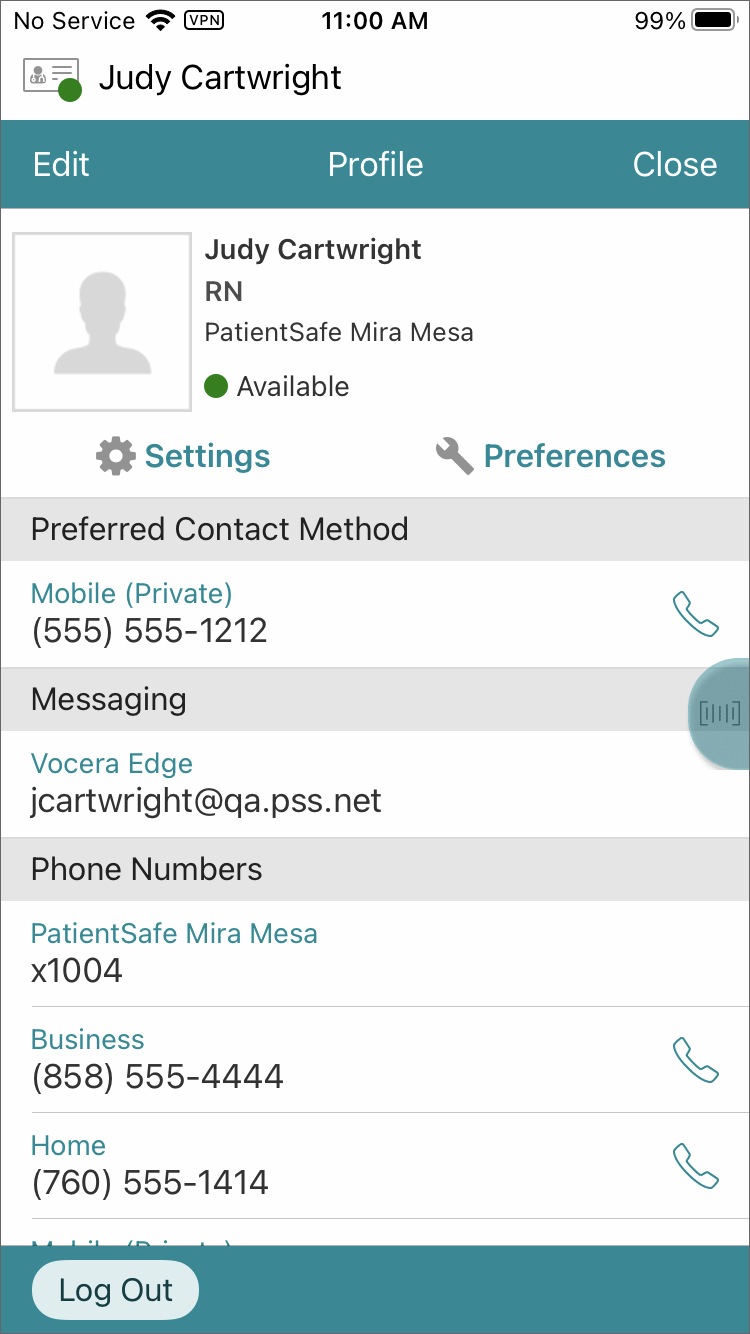Tap the VPN indicator in the status bar

(204, 20)
